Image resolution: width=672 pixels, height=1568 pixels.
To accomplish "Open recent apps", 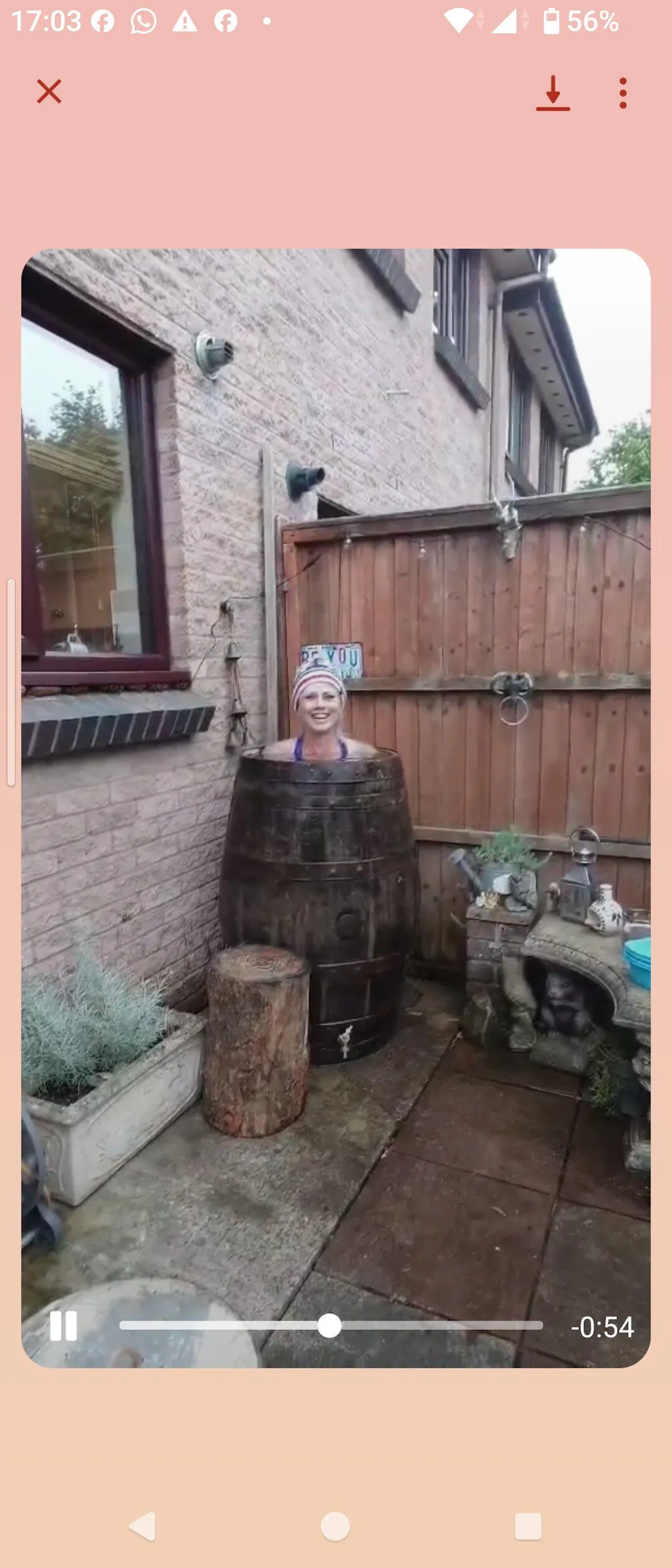I will tap(528, 1526).
